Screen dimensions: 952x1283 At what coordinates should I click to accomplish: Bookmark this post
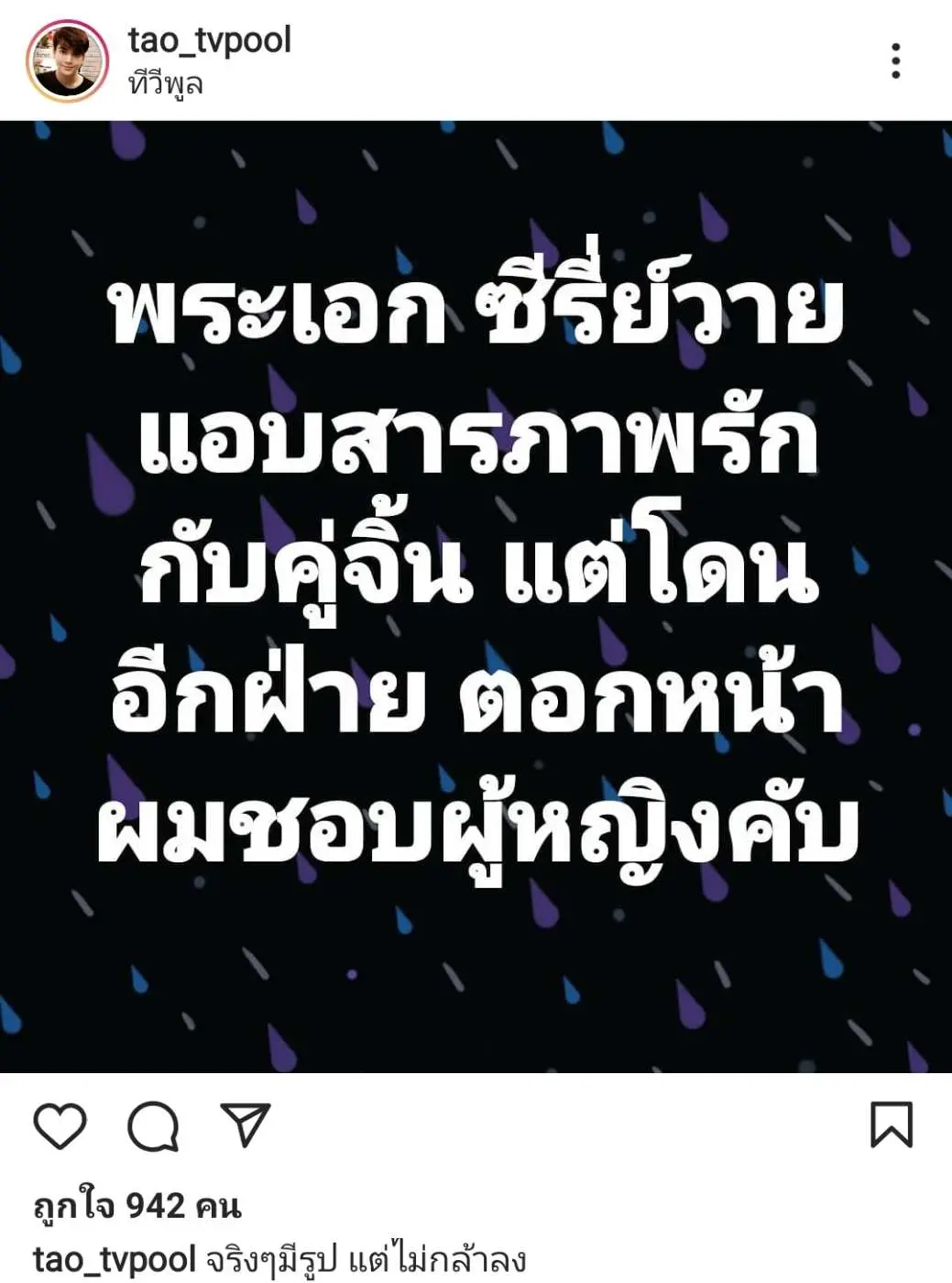891,1124
